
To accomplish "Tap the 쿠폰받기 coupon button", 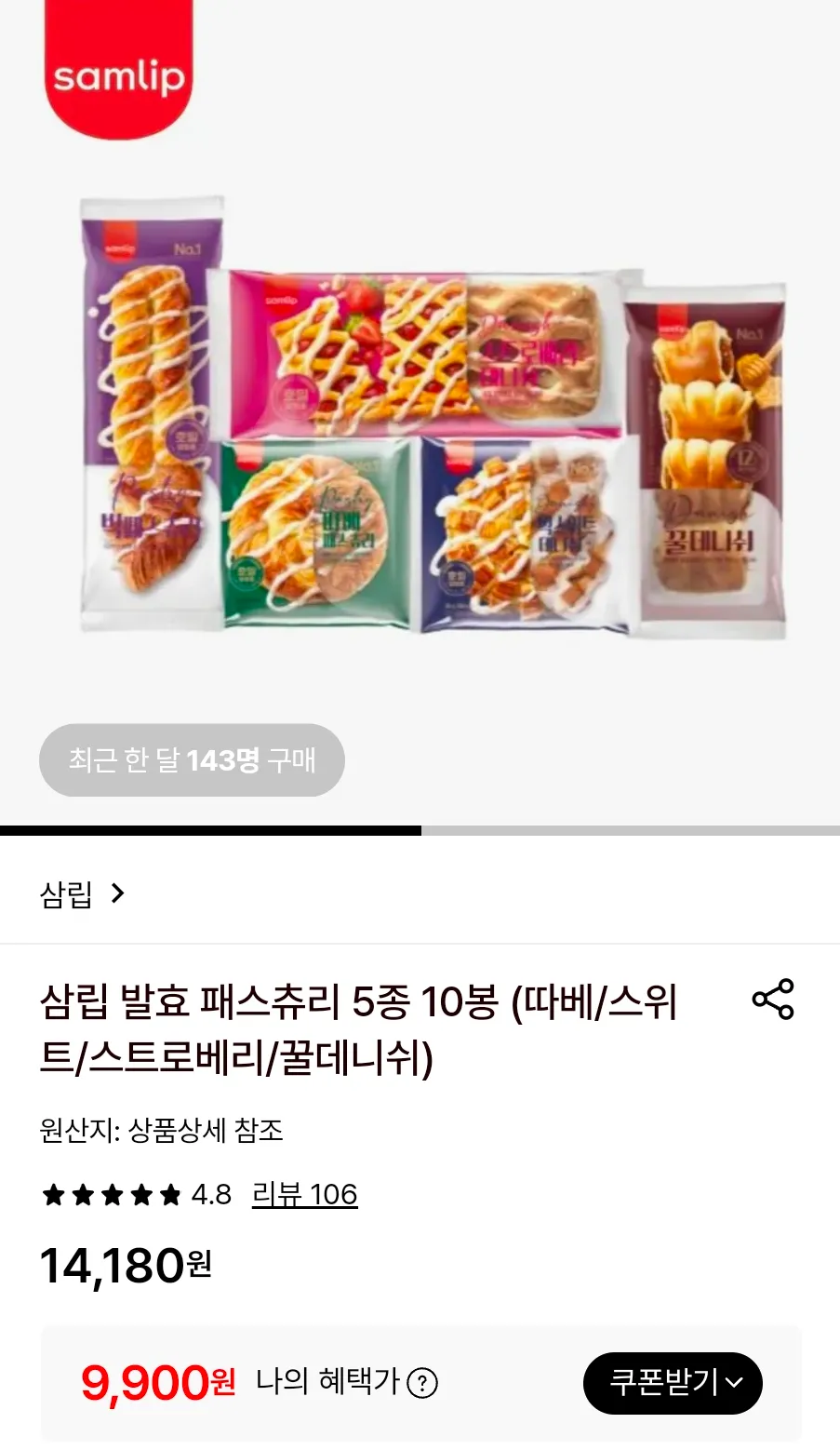I will pos(673,1383).
